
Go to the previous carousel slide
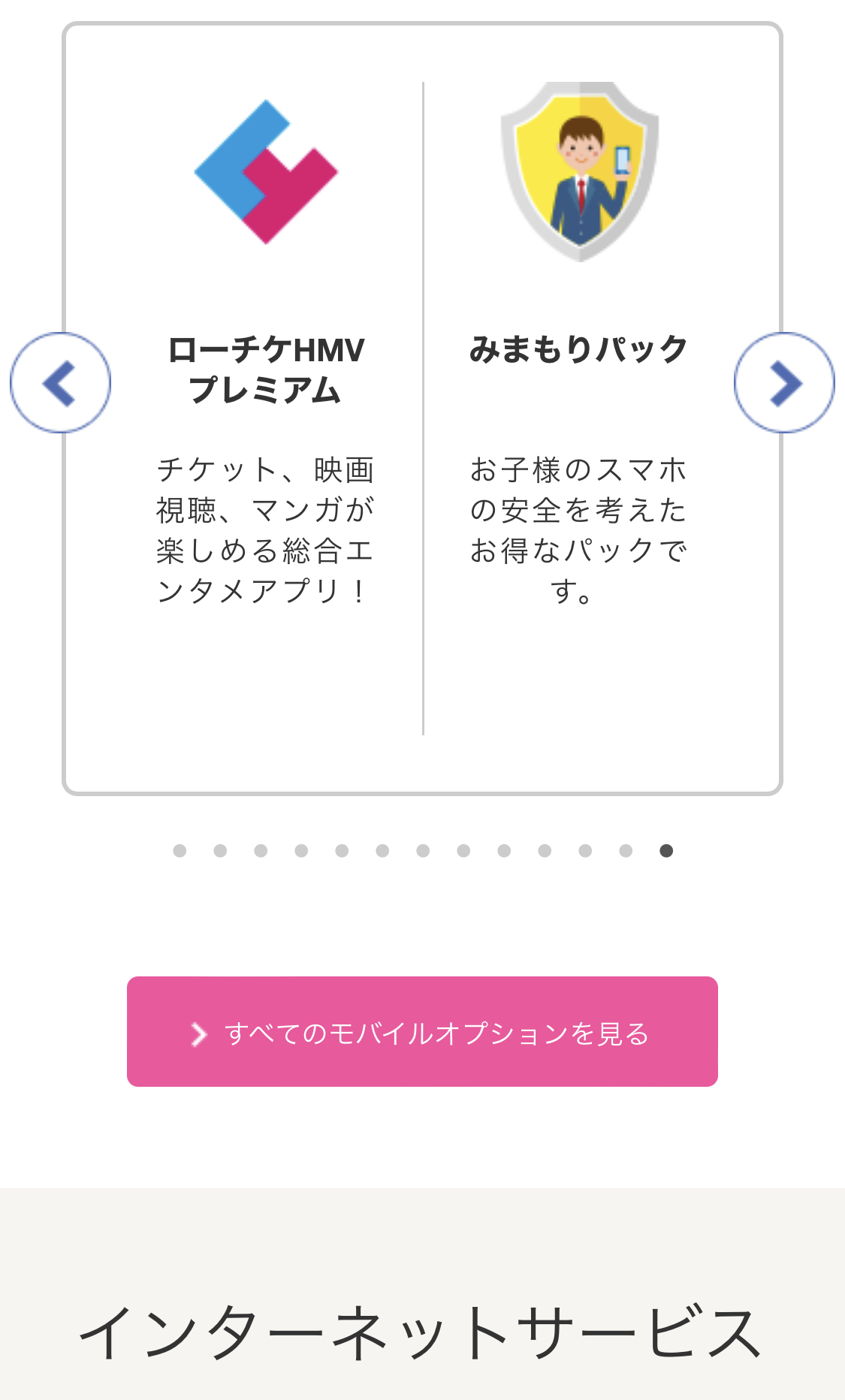[60, 382]
